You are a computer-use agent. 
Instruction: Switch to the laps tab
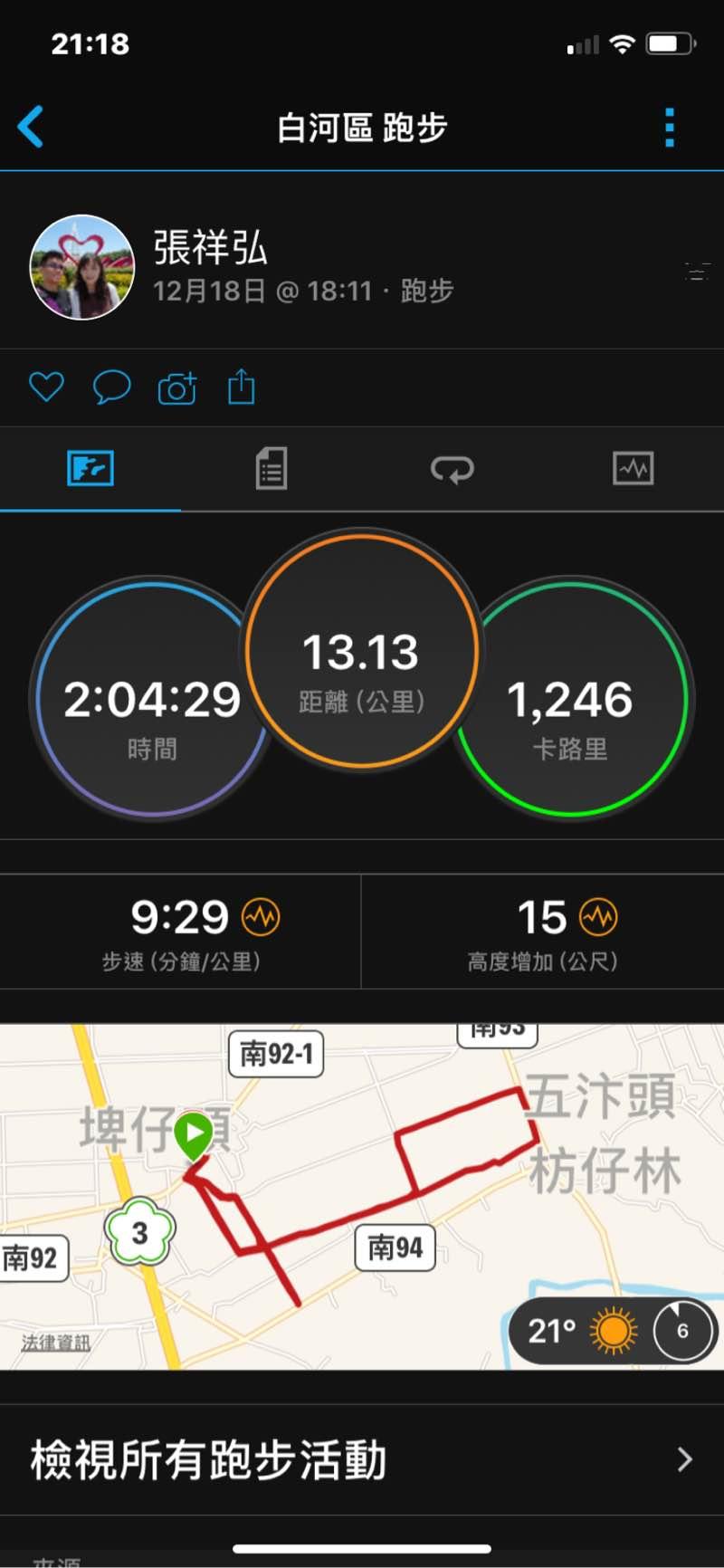[452, 469]
